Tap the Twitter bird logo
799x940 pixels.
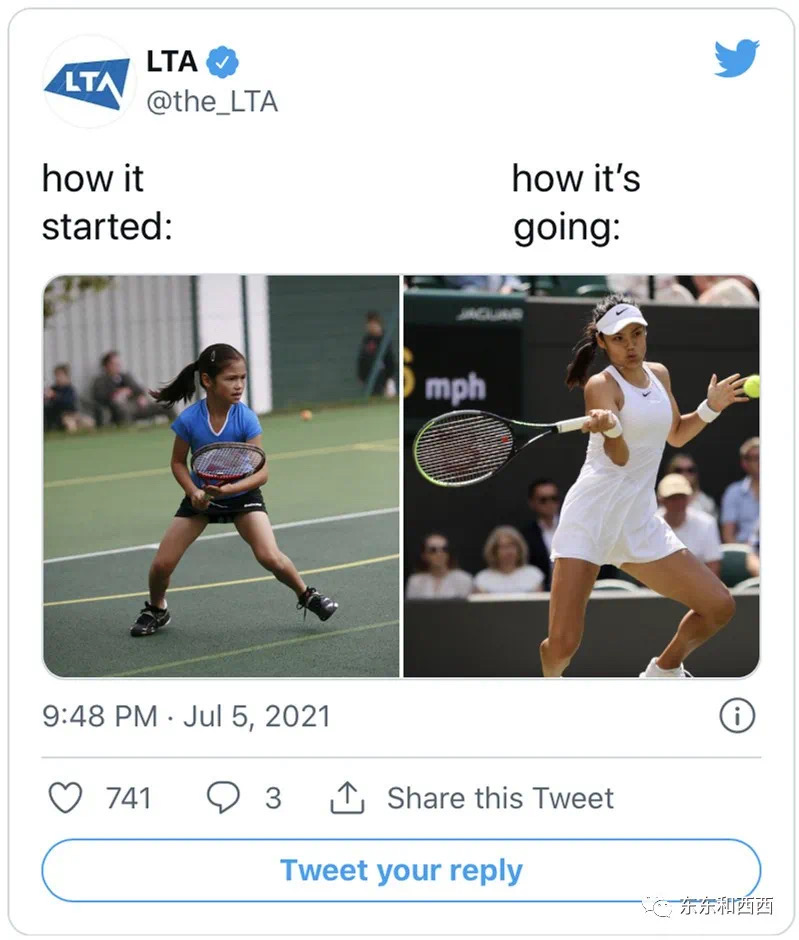737,59
